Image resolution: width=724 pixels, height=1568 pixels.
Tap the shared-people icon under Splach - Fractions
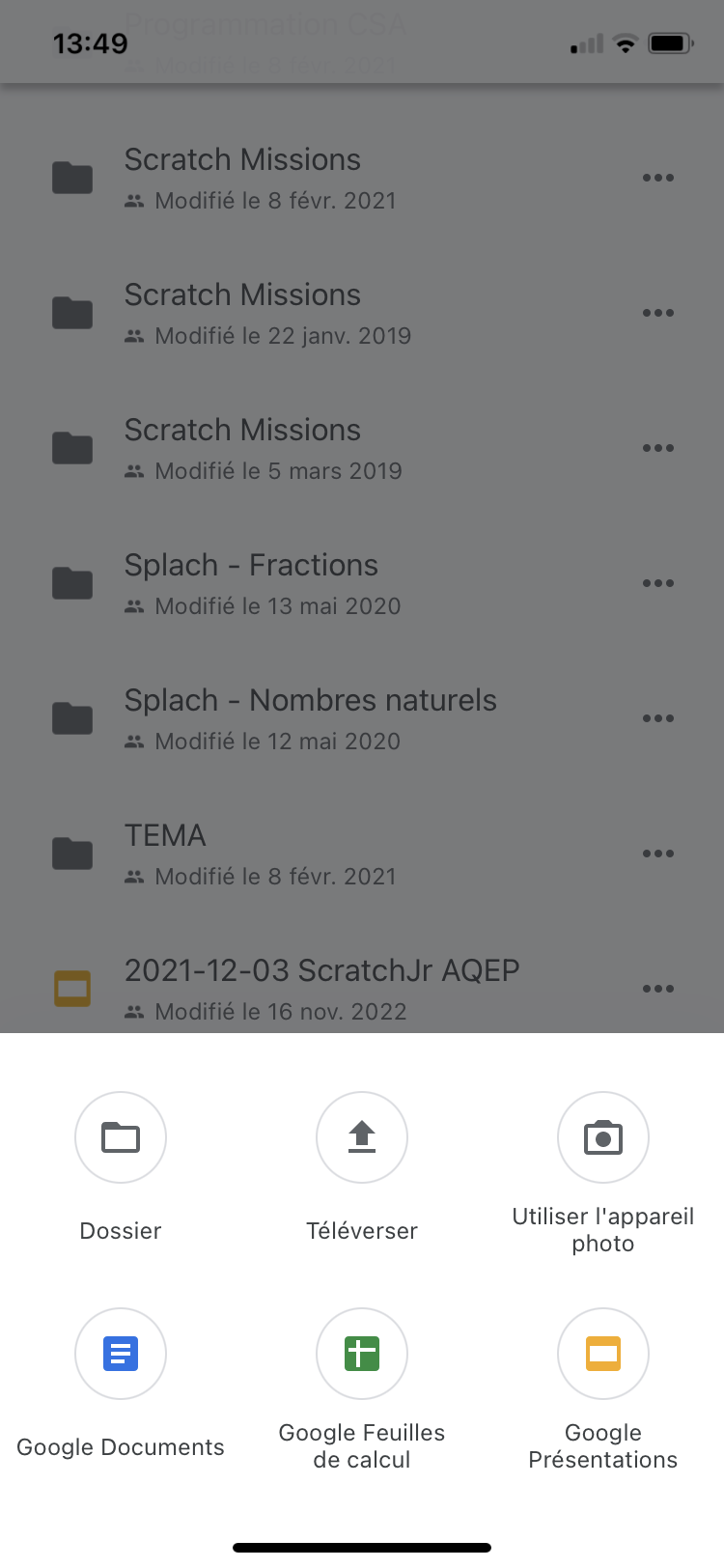tap(135, 605)
